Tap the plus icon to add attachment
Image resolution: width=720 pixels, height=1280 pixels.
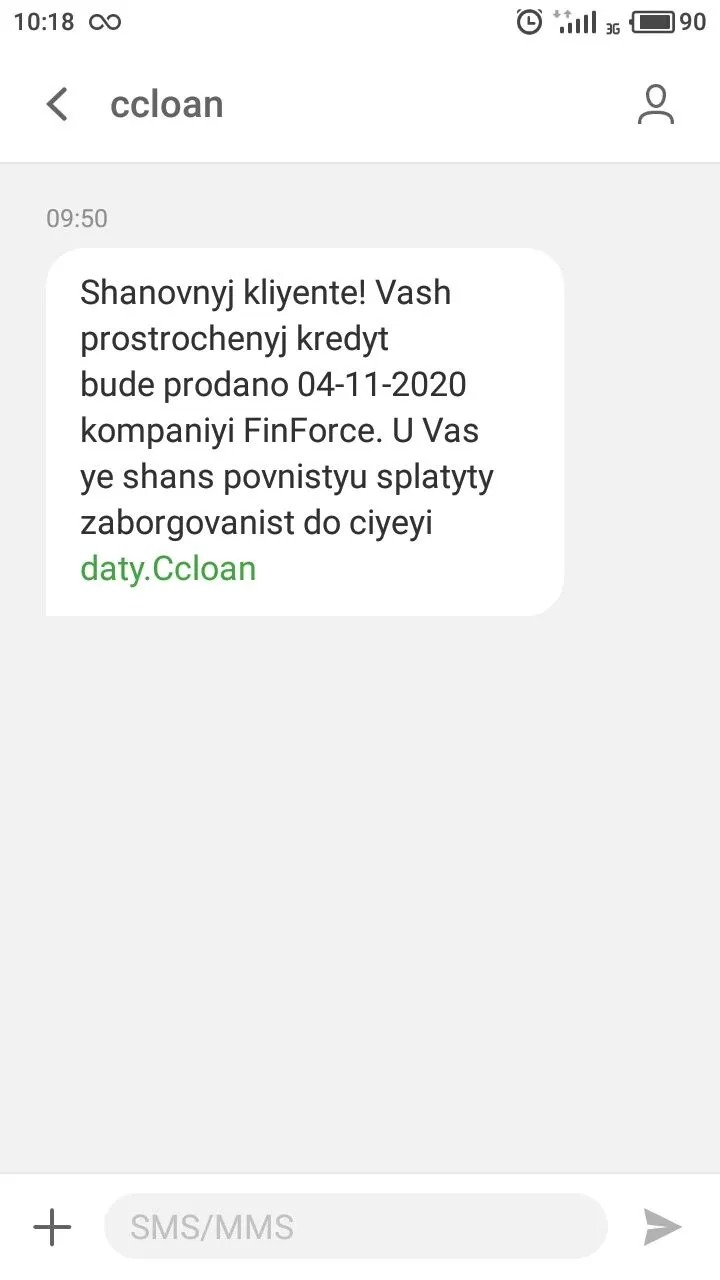pos(52,1227)
